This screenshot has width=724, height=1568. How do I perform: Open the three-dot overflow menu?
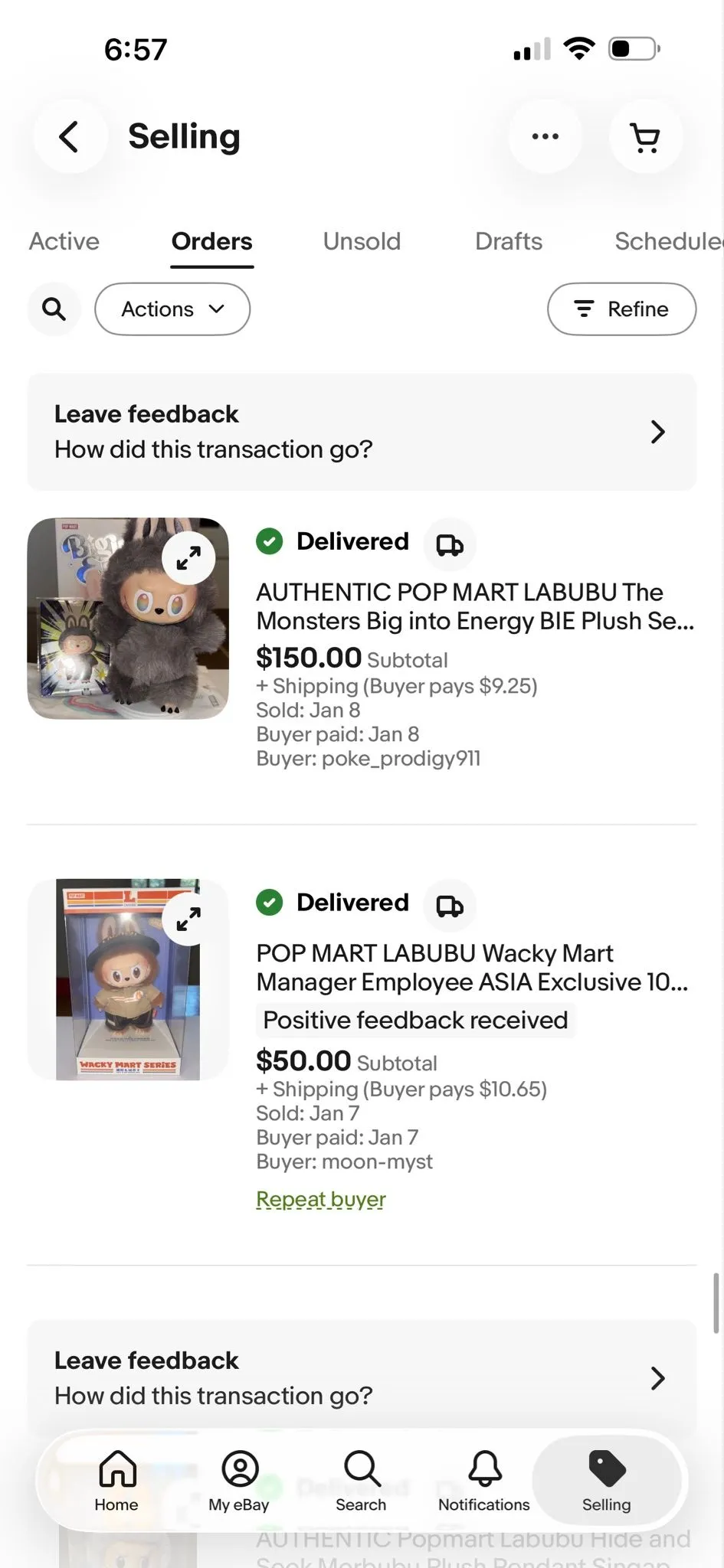coord(545,137)
